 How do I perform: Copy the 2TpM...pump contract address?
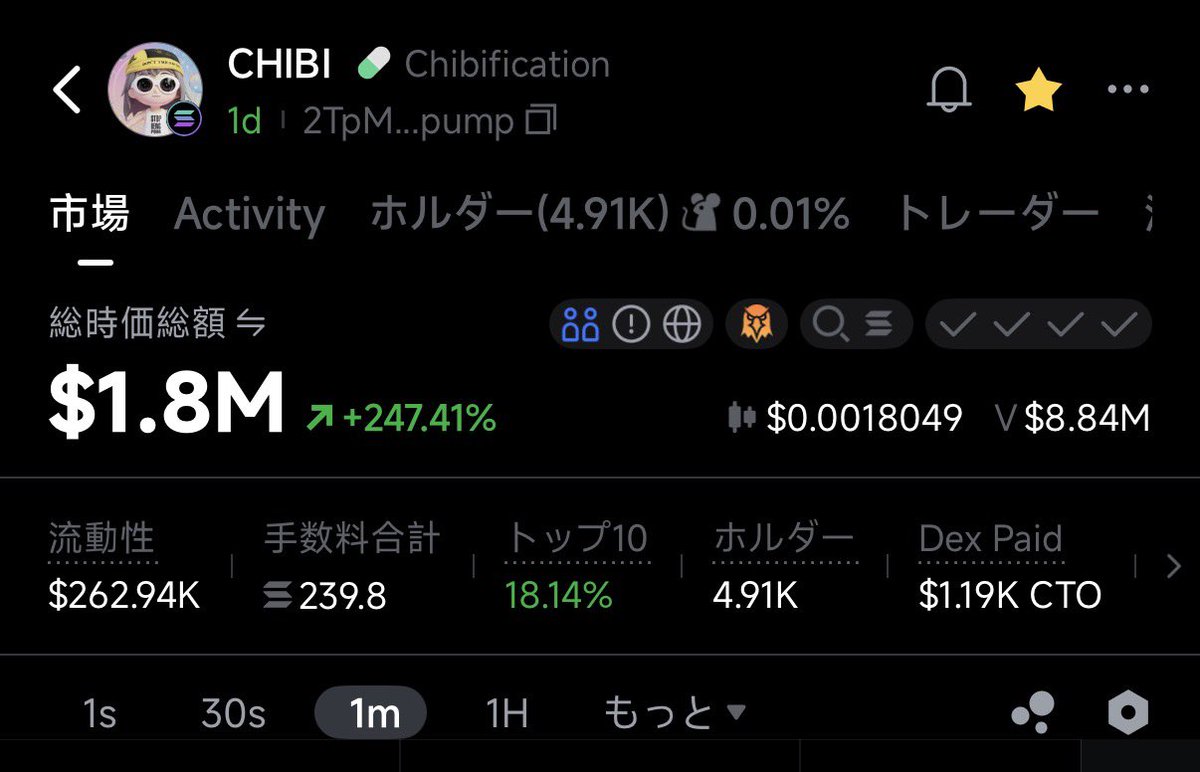[541, 122]
